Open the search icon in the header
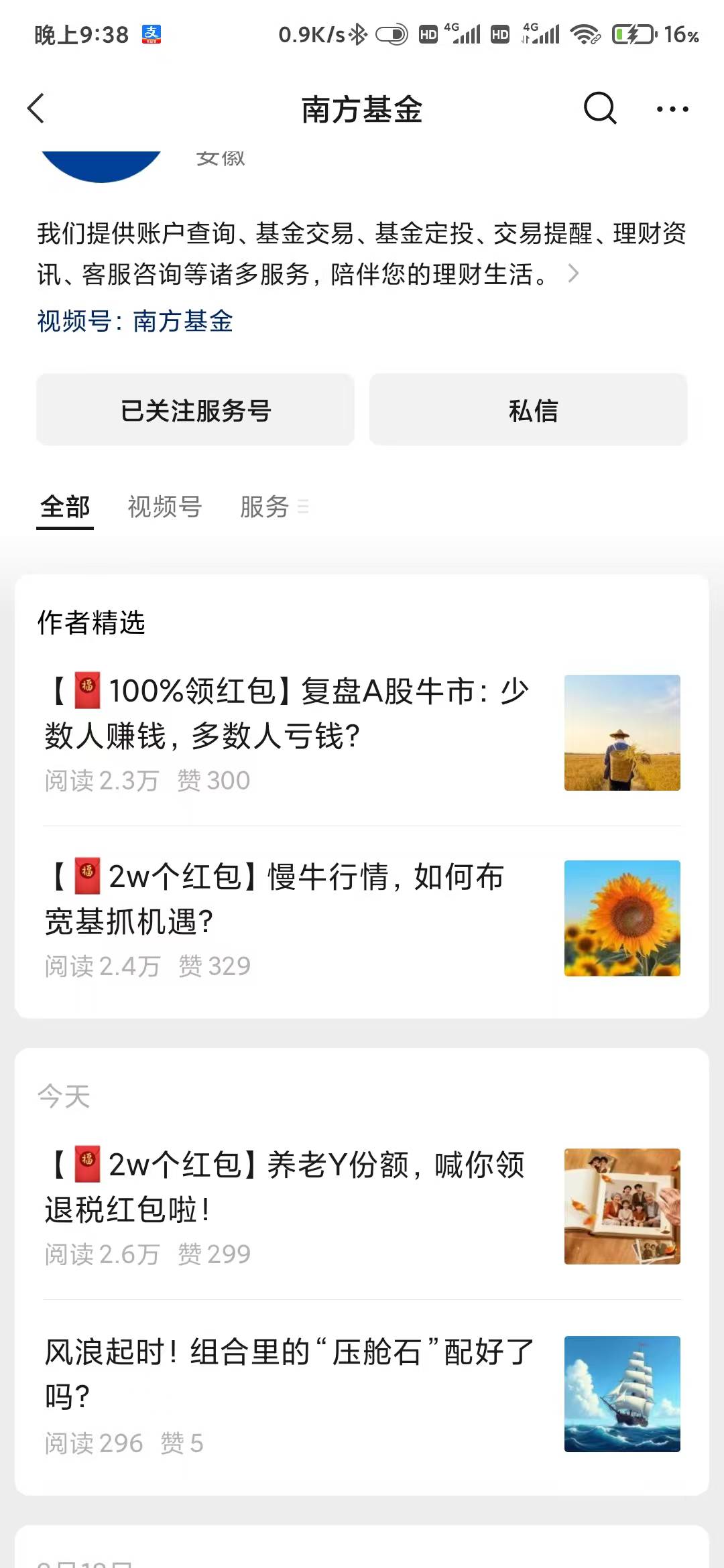 pyautogui.click(x=600, y=109)
